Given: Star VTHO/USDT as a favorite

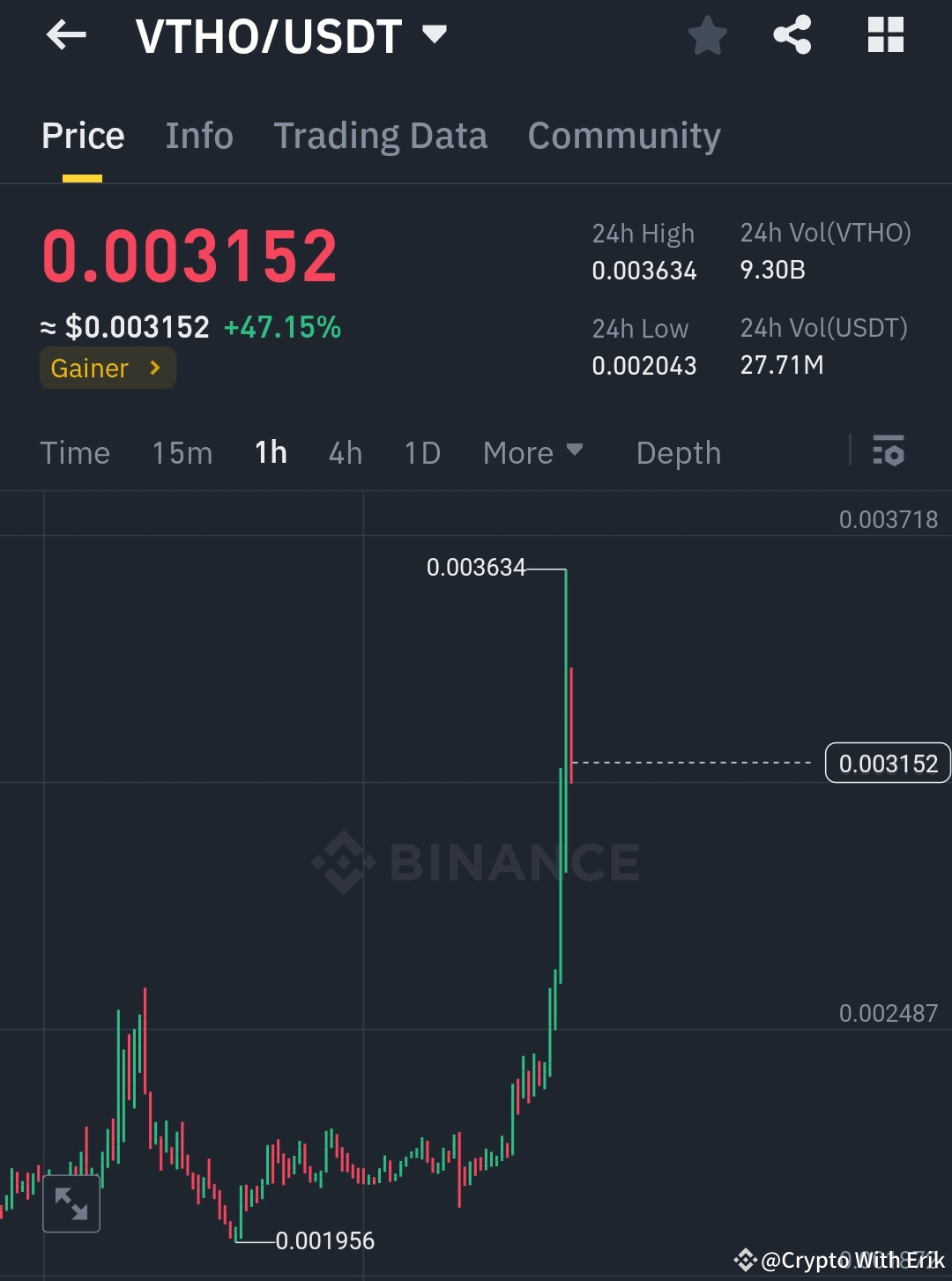Looking at the screenshot, I should [707, 35].
